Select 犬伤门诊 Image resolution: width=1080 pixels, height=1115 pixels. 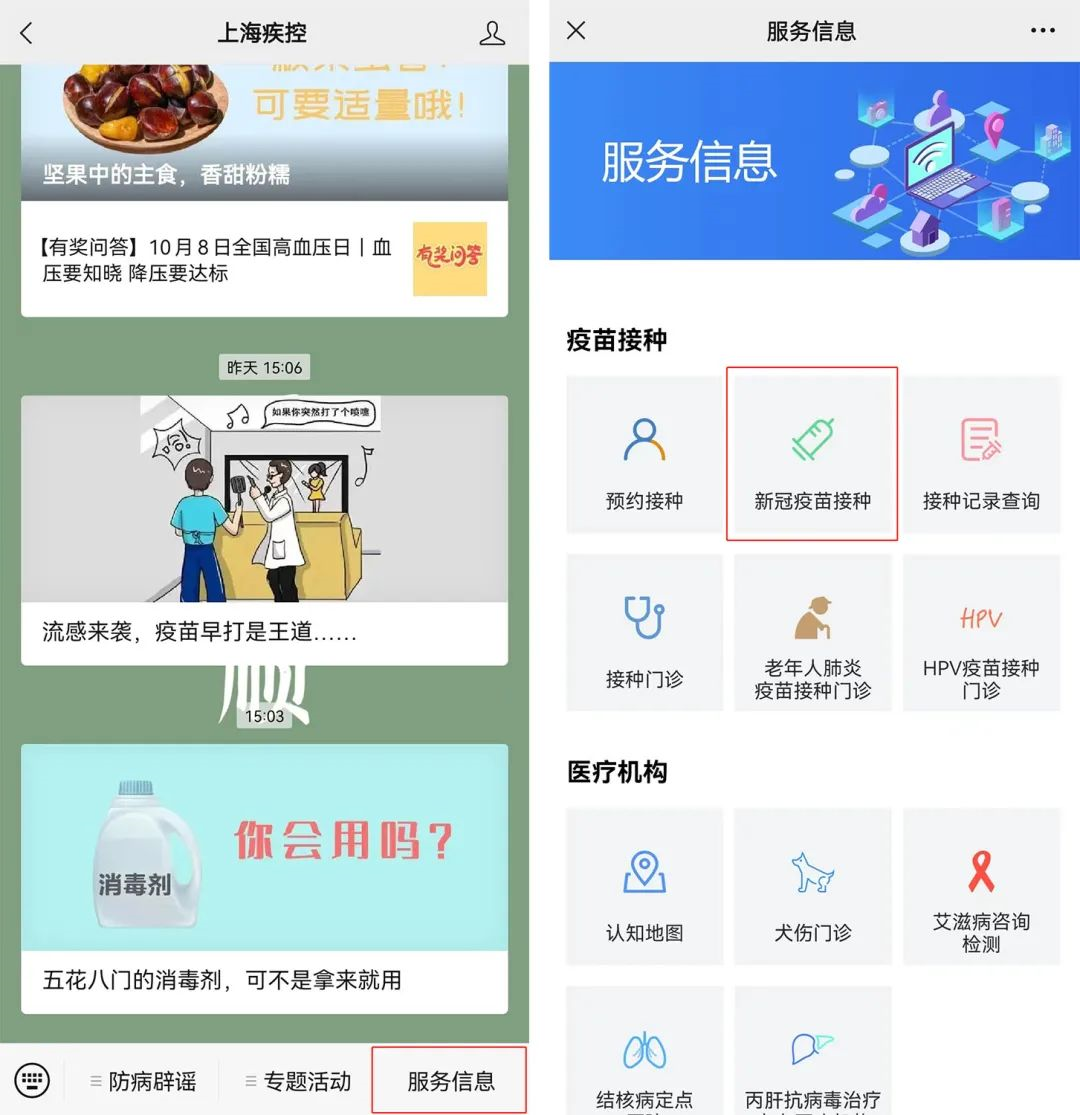point(812,887)
